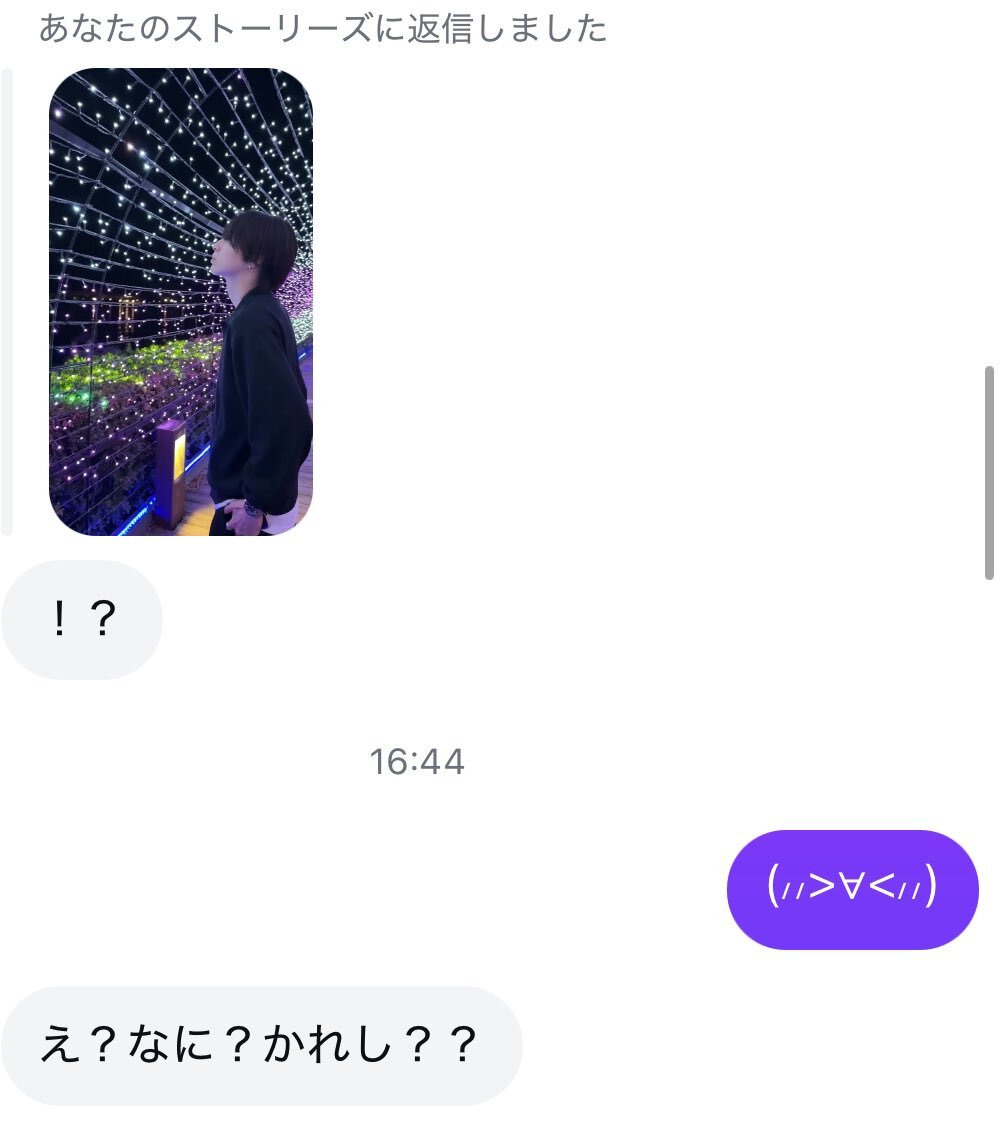Open the replied story photo thumbnail
The image size is (1003, 1127).
[181, 301]
